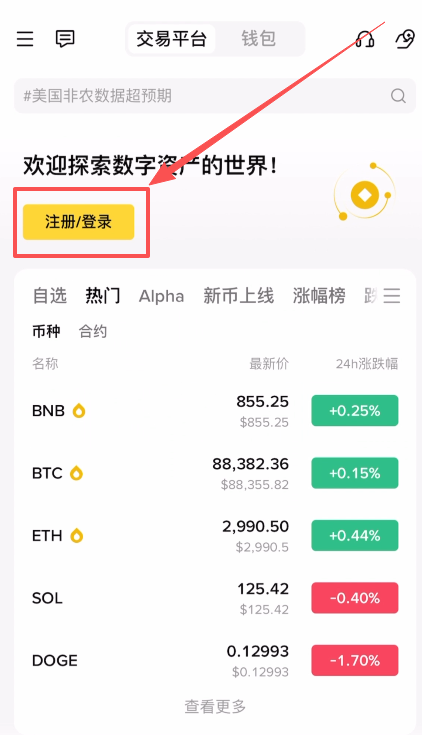Open the messages icon
The height and width of the screenshot is (735, 422).
pos(65,38)
